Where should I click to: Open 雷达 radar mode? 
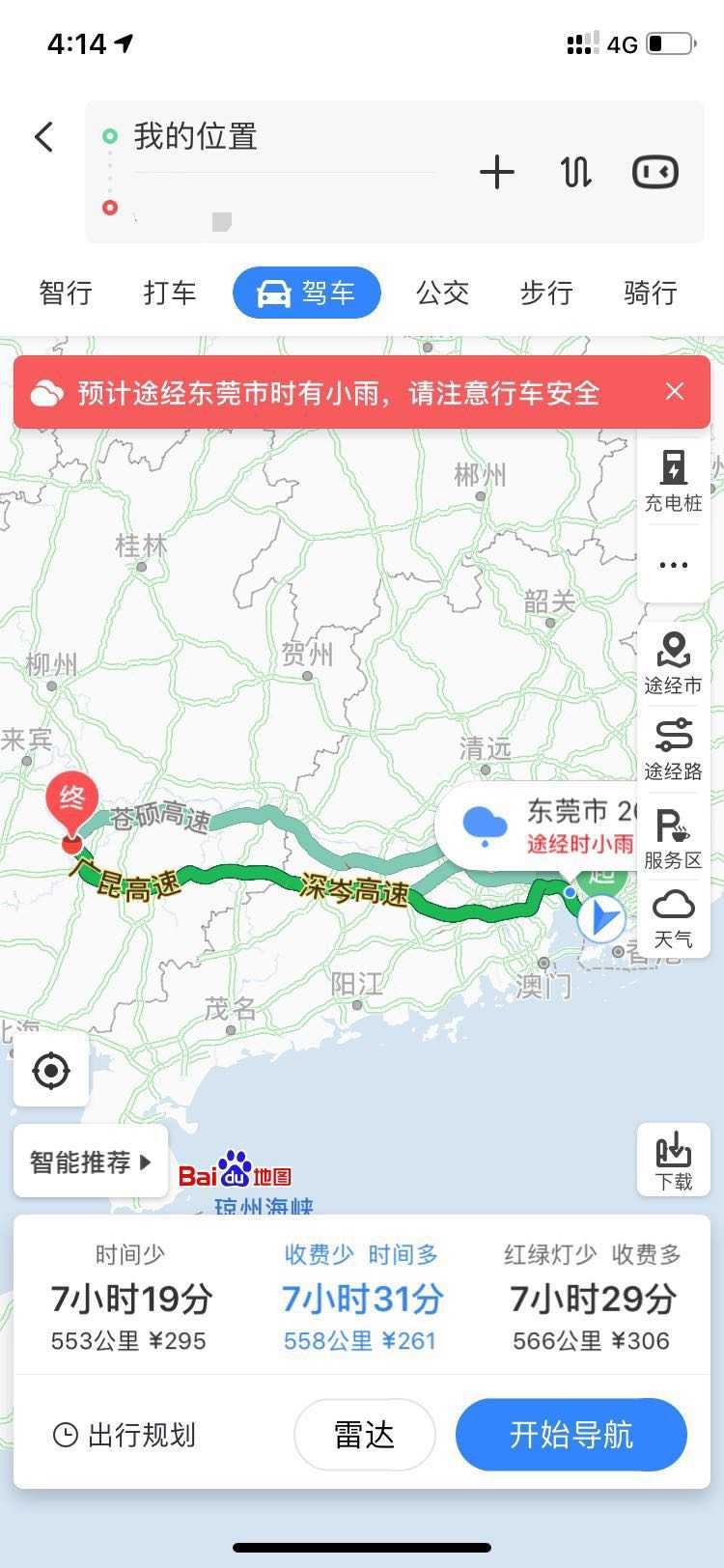pos(364,1435)
